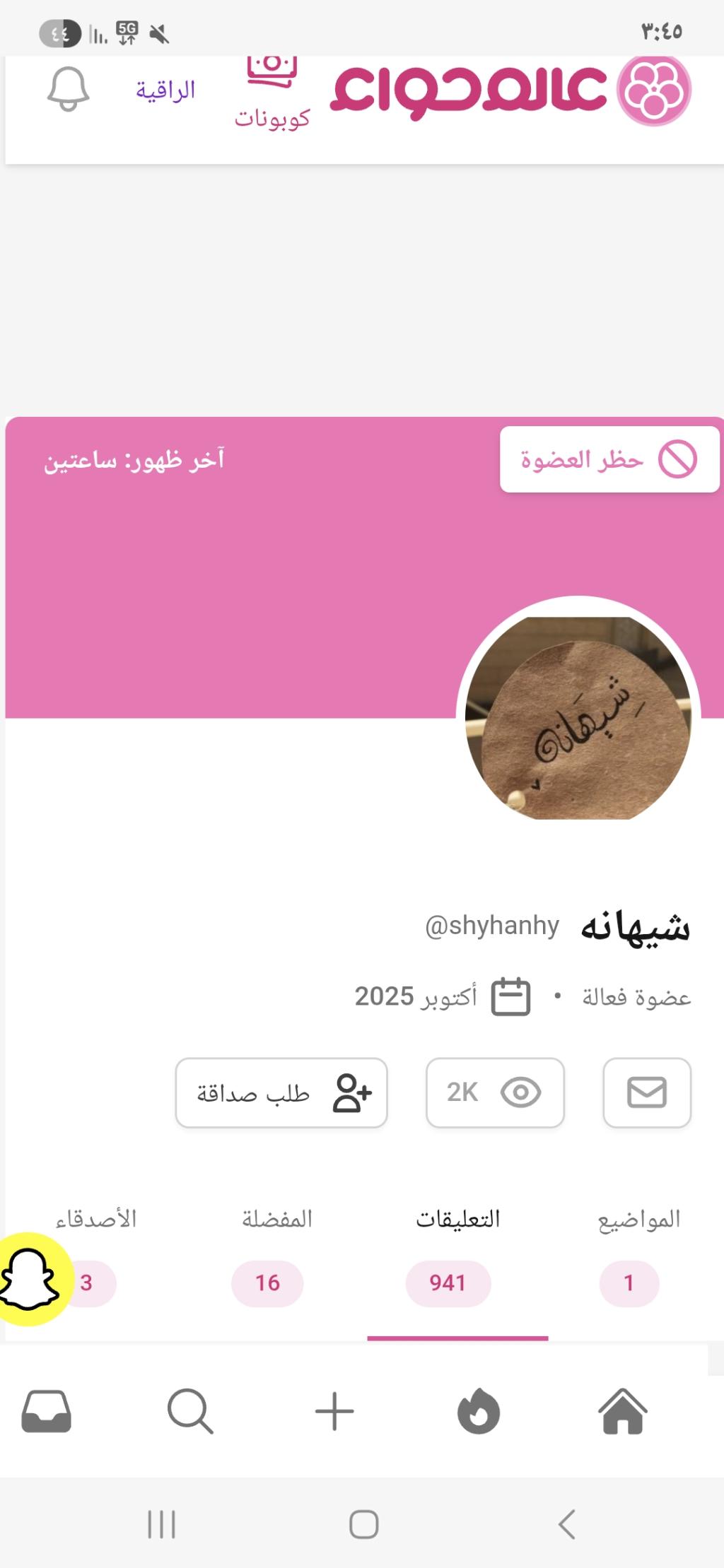
Task: Create a new post with plus icon
Action: (334, 1411)
